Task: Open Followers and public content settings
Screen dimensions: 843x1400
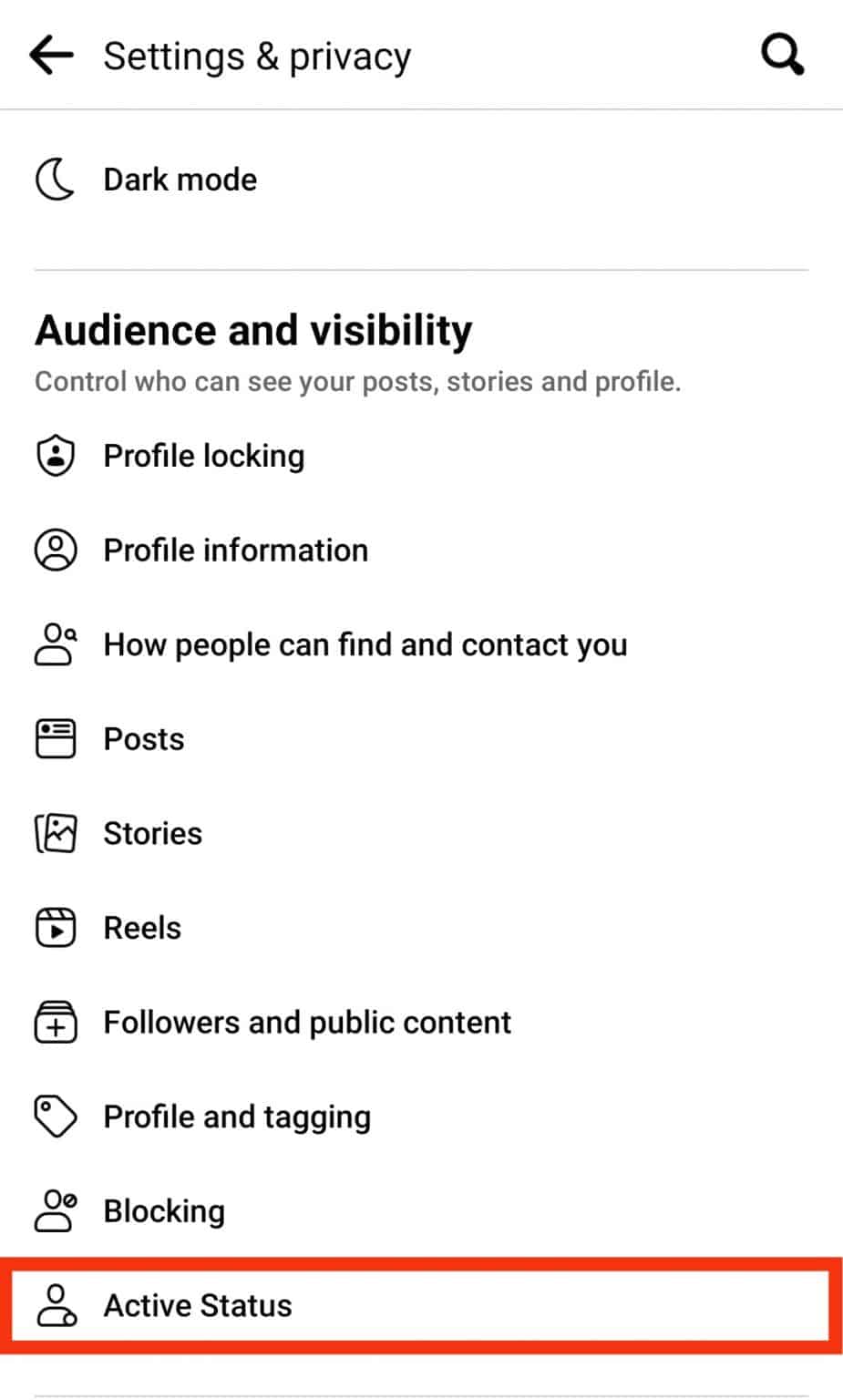Action: (x=306, y=1022)
